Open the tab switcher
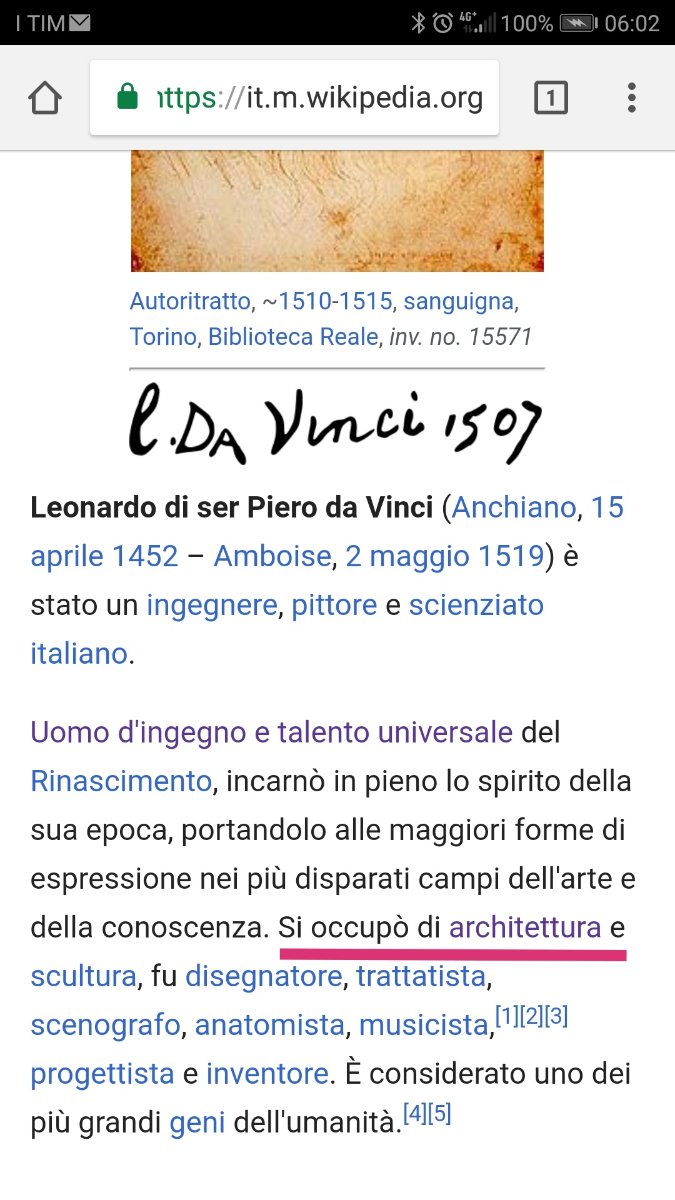Screen dimensions: 675x1200 (551, 98)
